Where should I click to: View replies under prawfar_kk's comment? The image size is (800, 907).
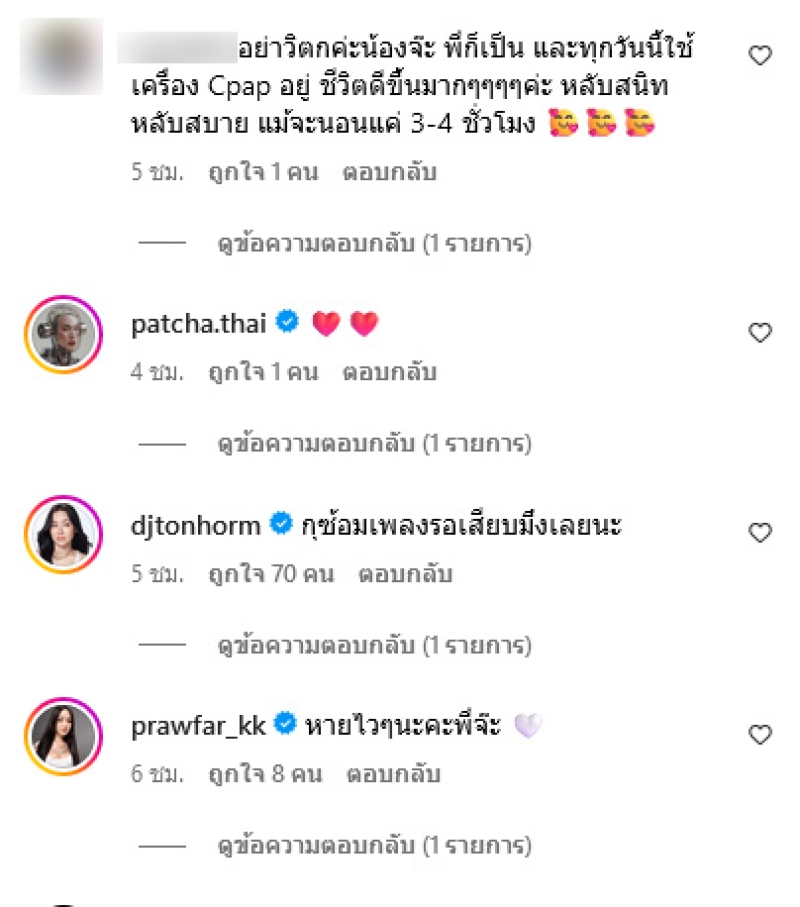[x=374, y=845]
